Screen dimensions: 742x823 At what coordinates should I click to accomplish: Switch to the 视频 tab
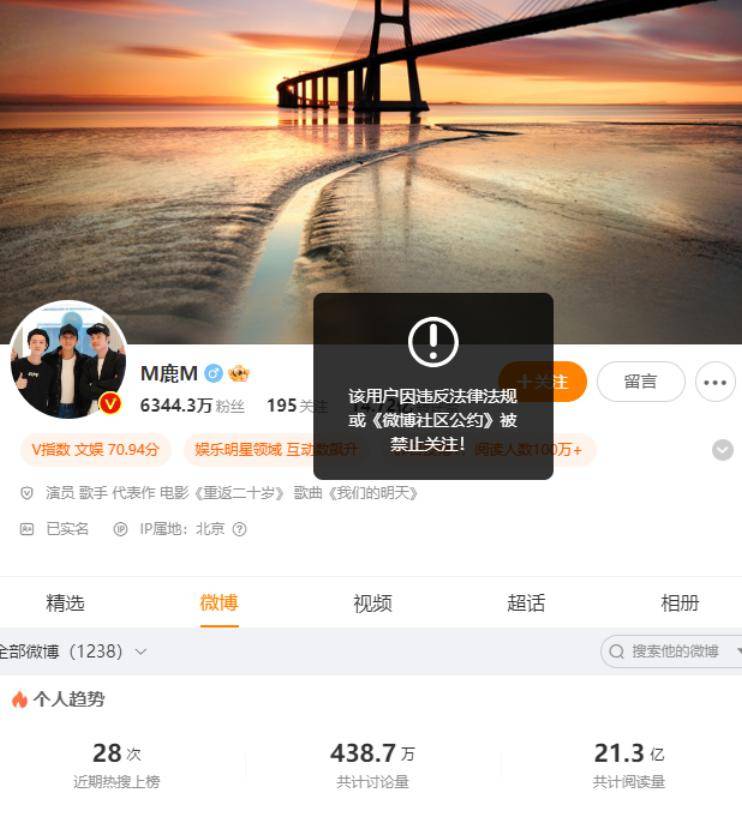point(372,603)
